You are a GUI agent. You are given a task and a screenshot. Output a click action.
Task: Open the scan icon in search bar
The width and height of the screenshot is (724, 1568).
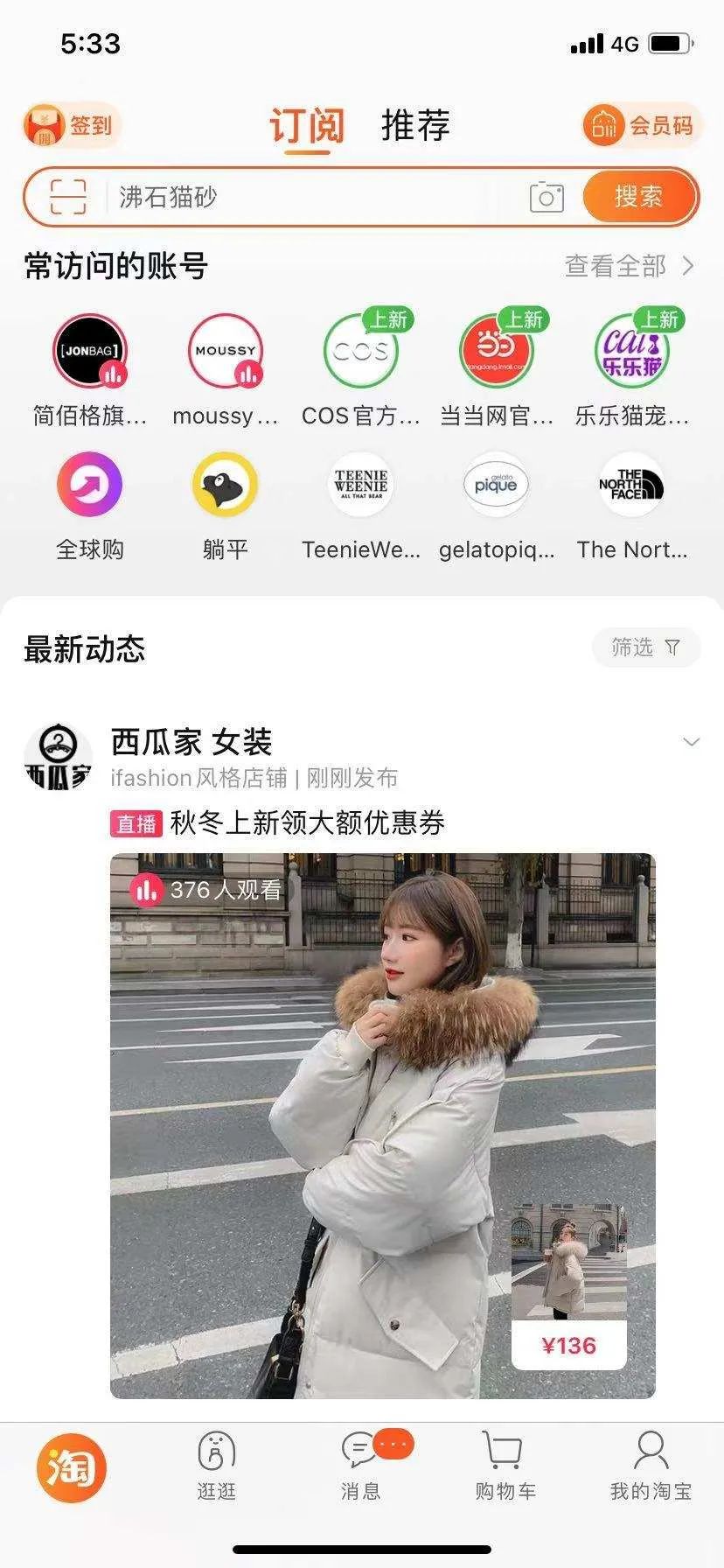click(67, 197)
